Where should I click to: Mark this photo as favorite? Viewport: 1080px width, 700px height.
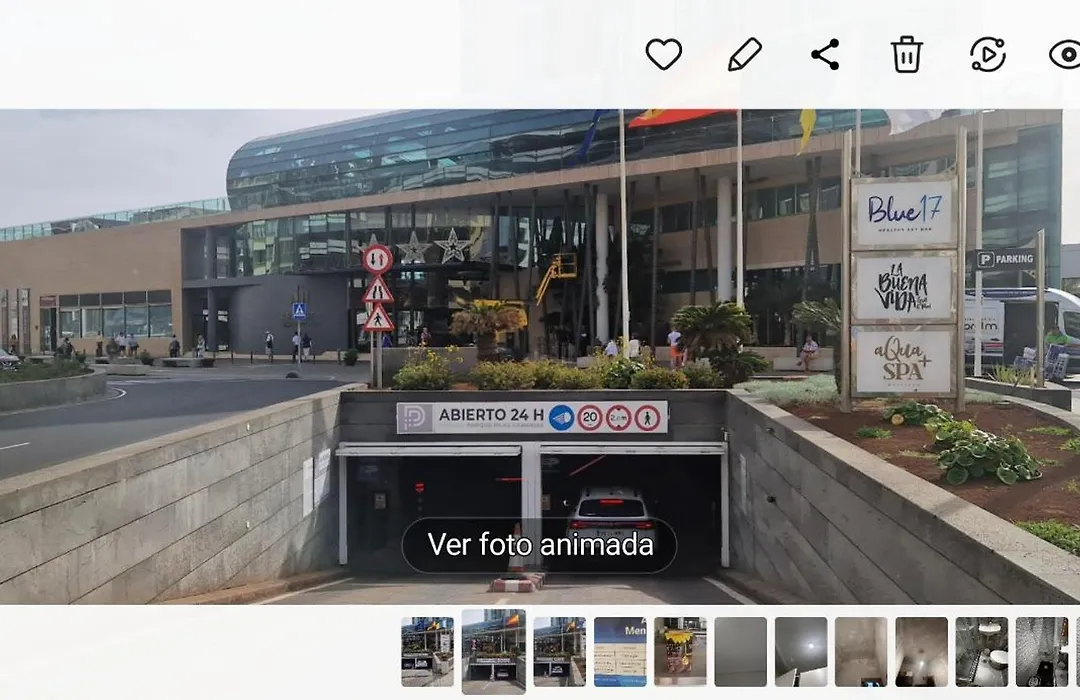pyautogui.click(x=663, y=54)
